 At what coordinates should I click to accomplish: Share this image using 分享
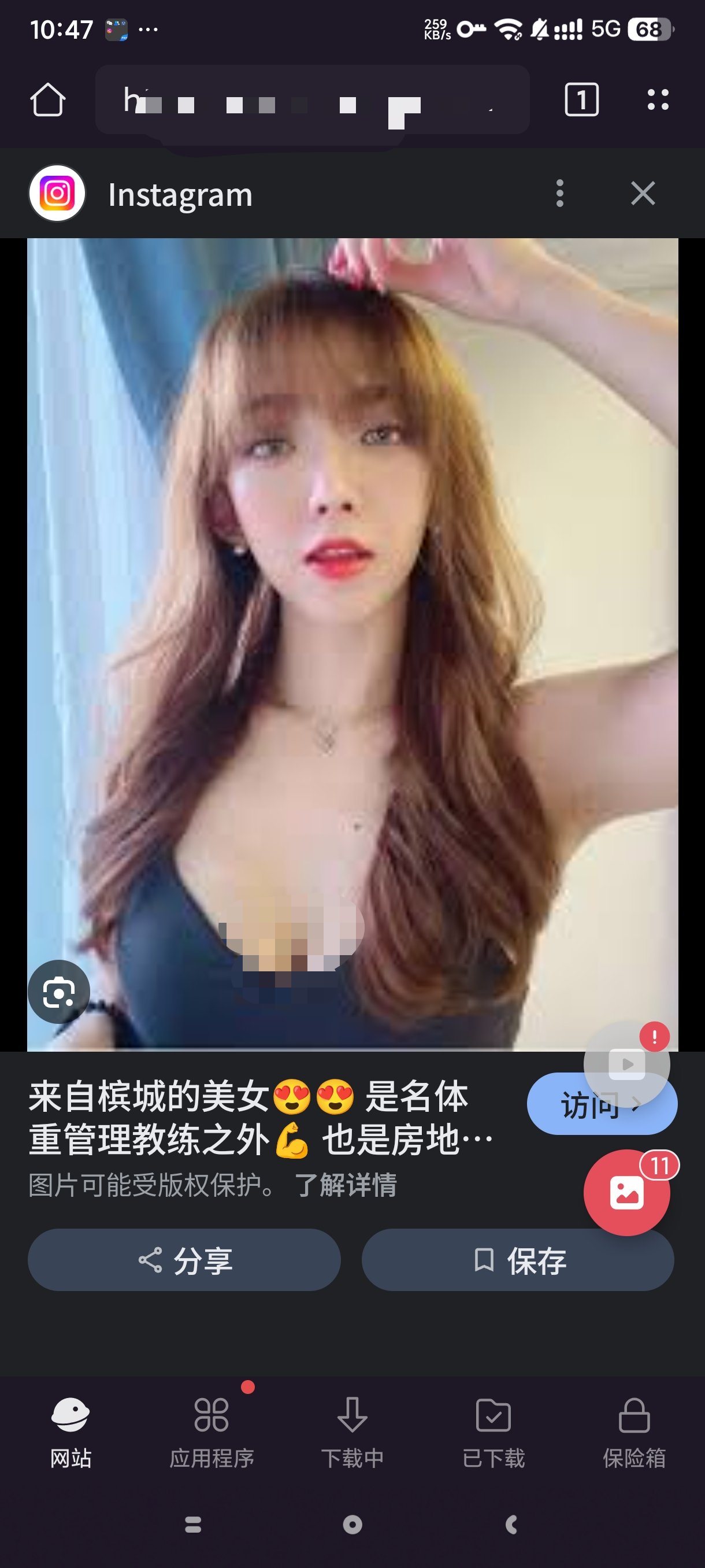point(184,1260)
